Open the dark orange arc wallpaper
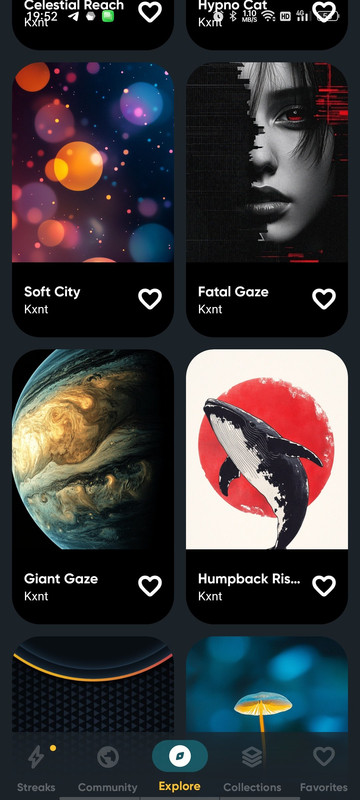This screenshot has width=360, height=800. [x=93, y=686]
